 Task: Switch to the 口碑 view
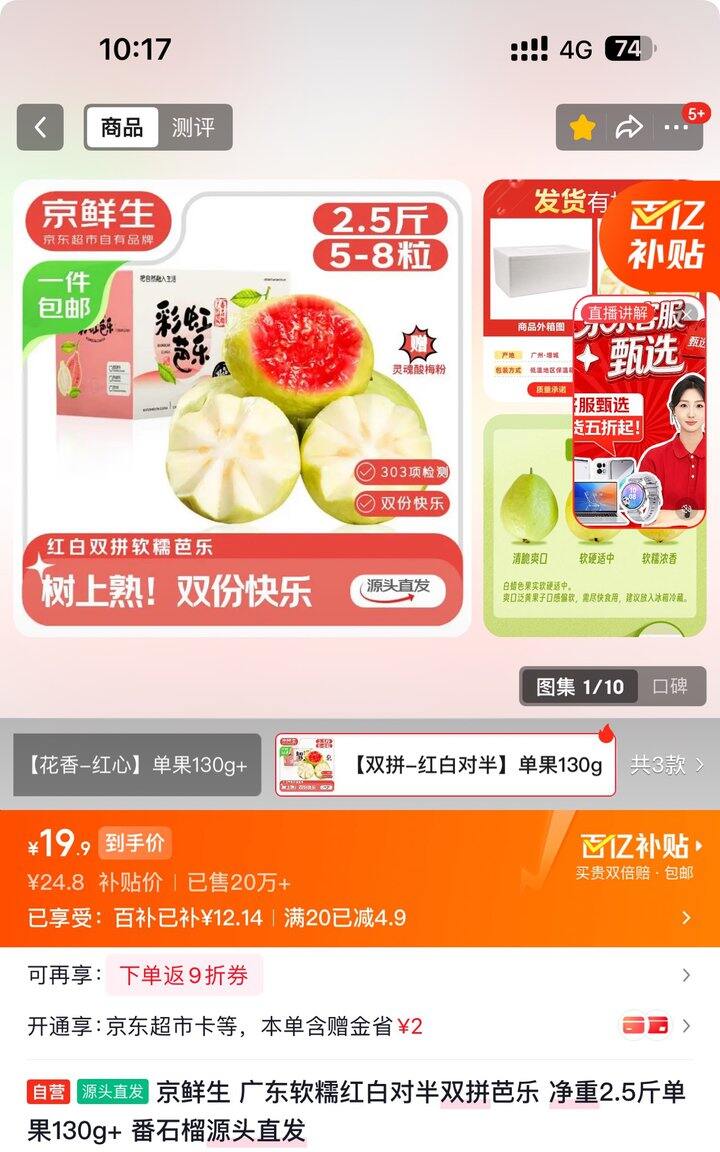coord(669,686)
